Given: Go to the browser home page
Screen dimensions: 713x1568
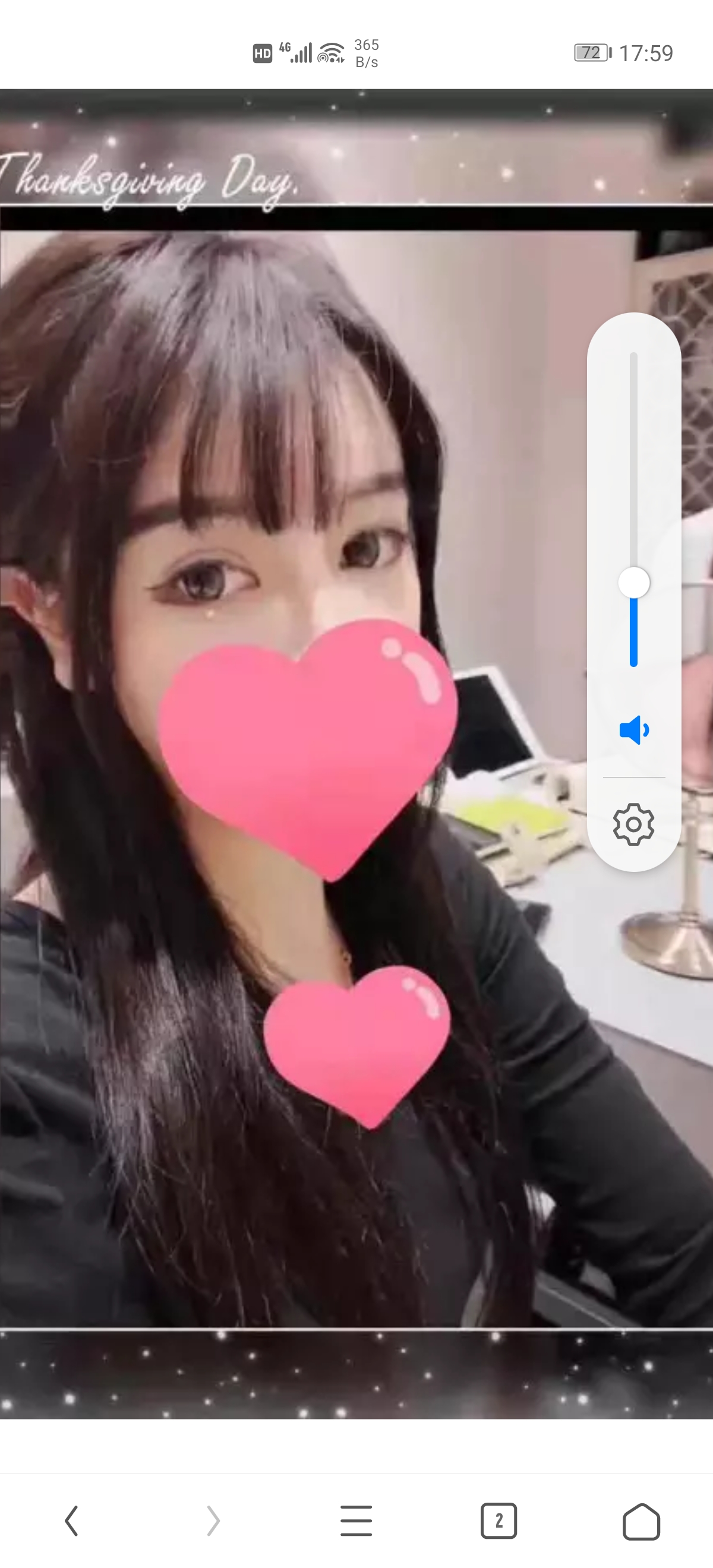Looking at the screenshot, I should (641, 1521).
